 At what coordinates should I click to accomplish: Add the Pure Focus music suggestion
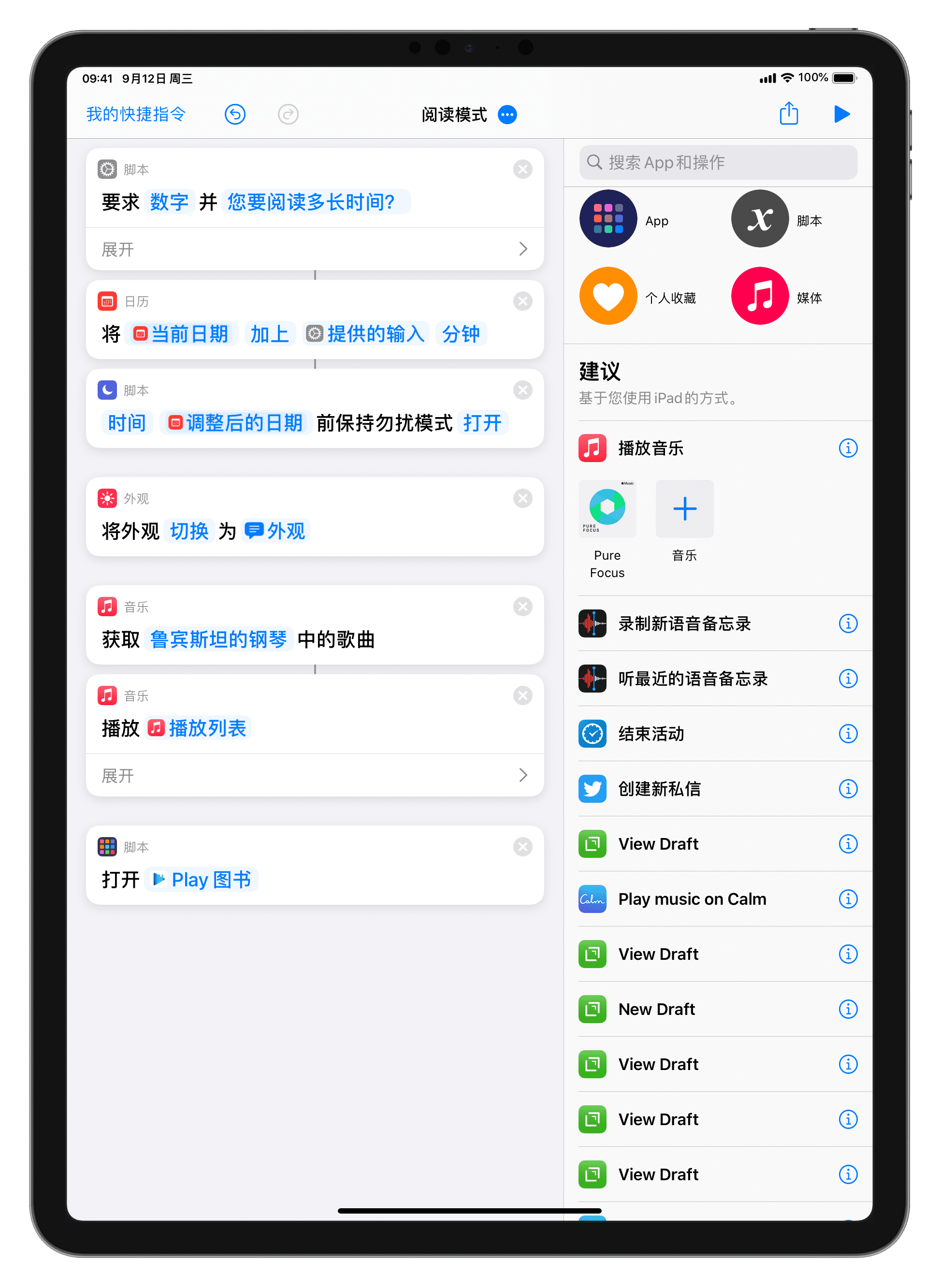click(x=607, y=509)
